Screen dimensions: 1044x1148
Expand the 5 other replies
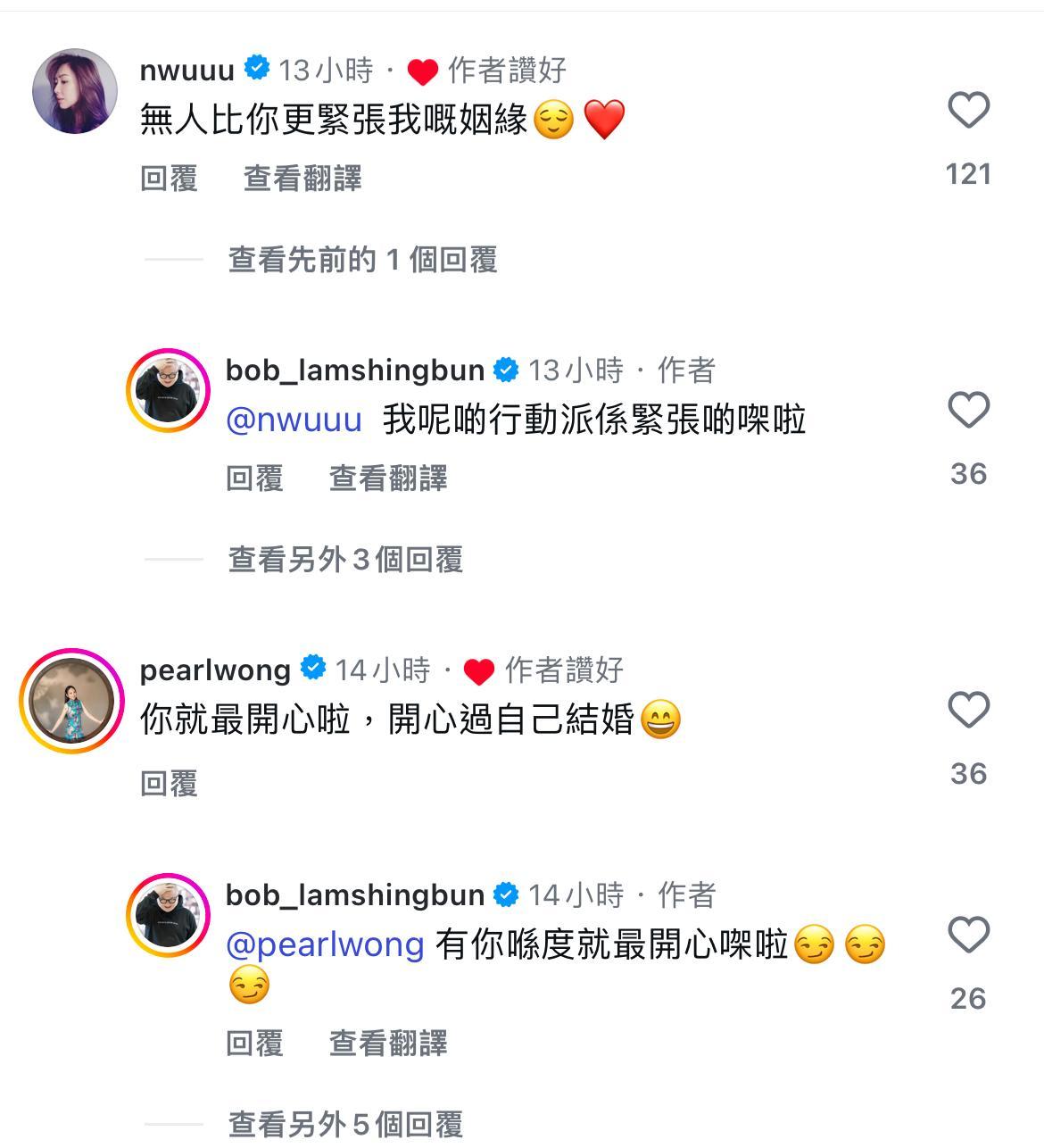[345, 1124]
